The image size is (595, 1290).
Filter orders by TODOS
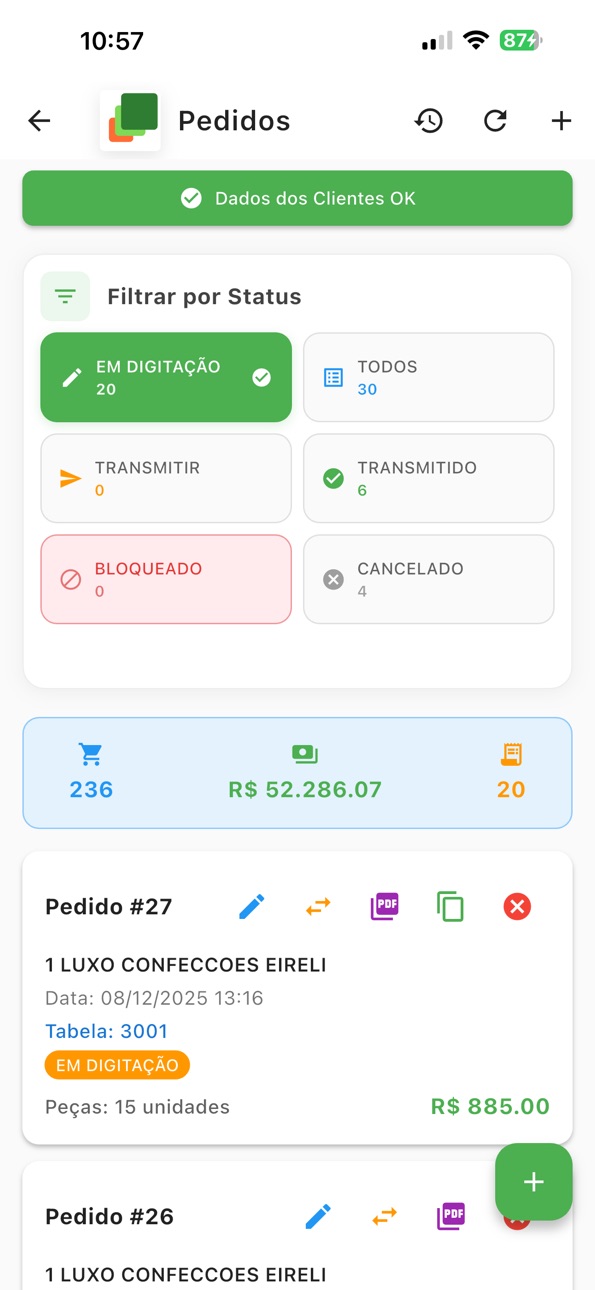tap(428, 377)
